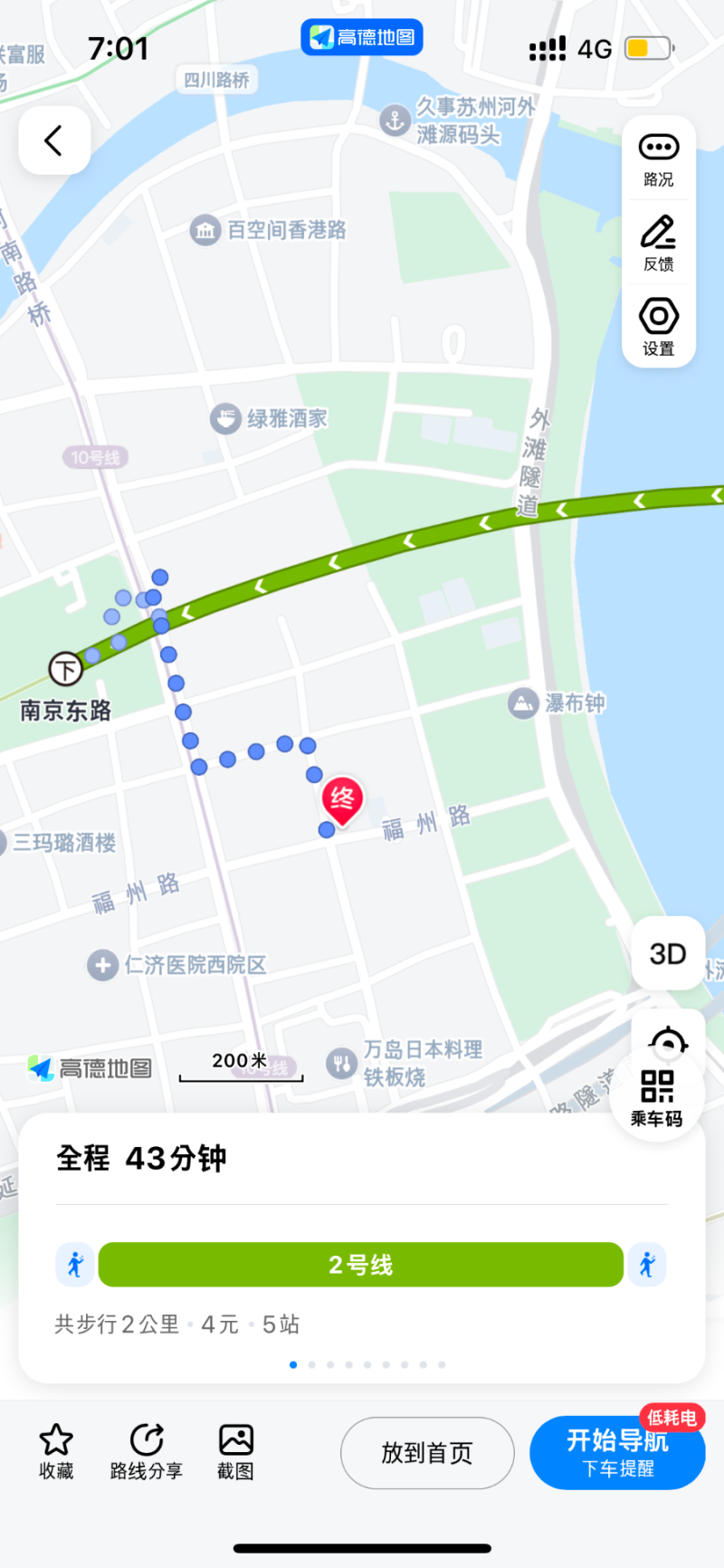724x1568 pixels.
Task: Share this route via 路线分享
Action: (147, 1451)
